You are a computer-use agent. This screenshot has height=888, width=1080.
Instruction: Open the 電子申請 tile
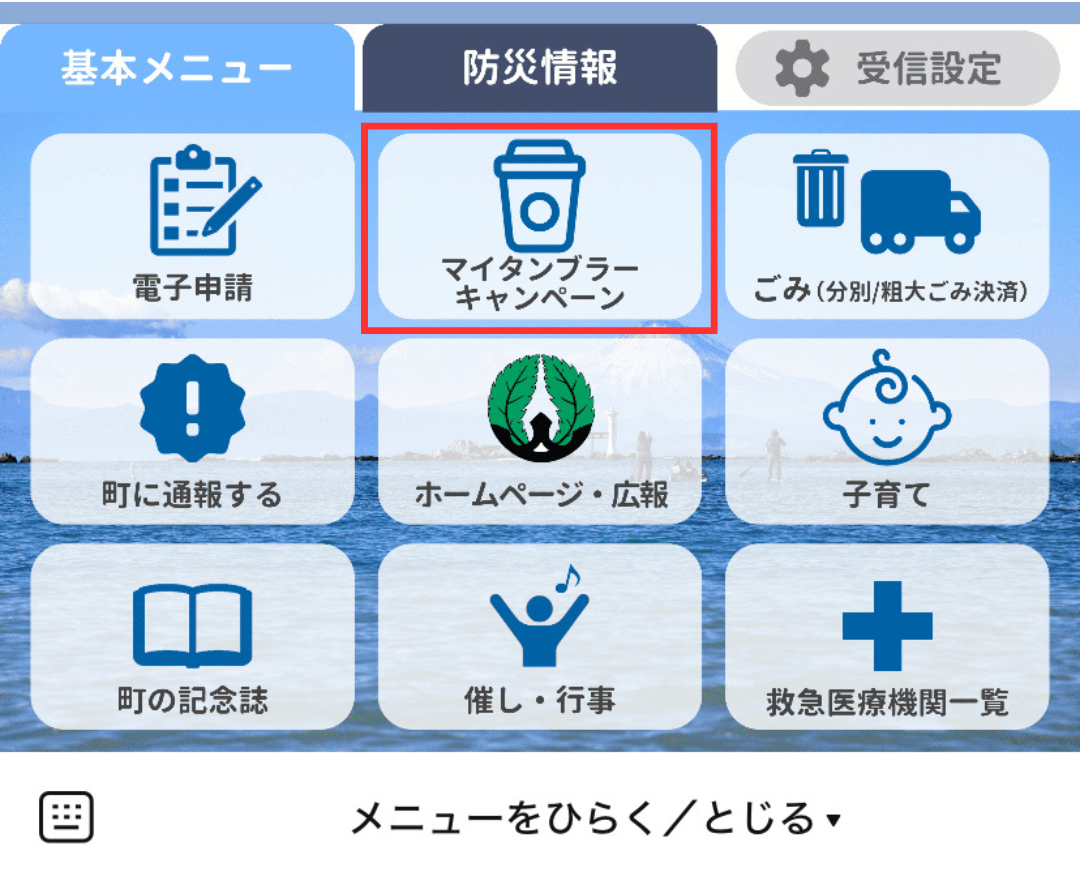(193, 226)
